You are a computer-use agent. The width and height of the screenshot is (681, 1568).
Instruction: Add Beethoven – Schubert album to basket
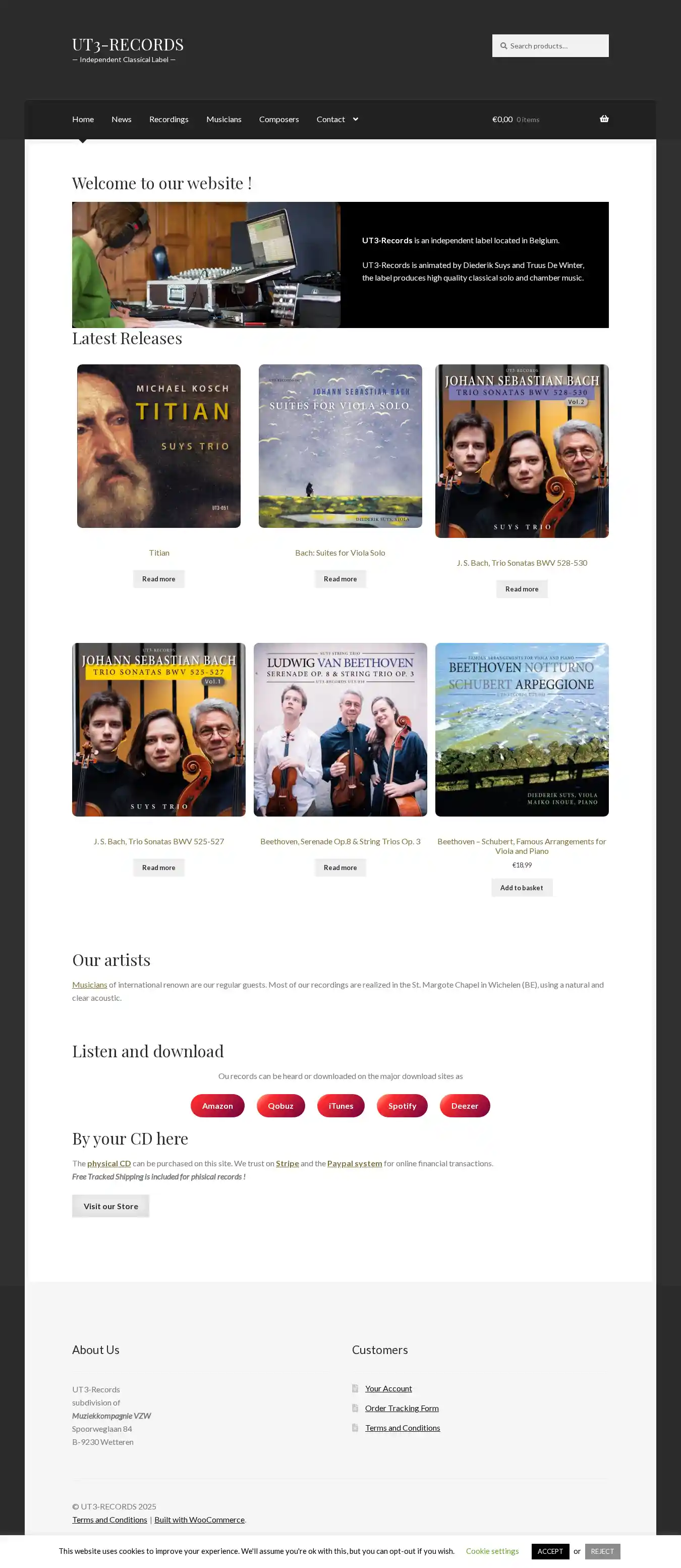click(x=522, y=888)
